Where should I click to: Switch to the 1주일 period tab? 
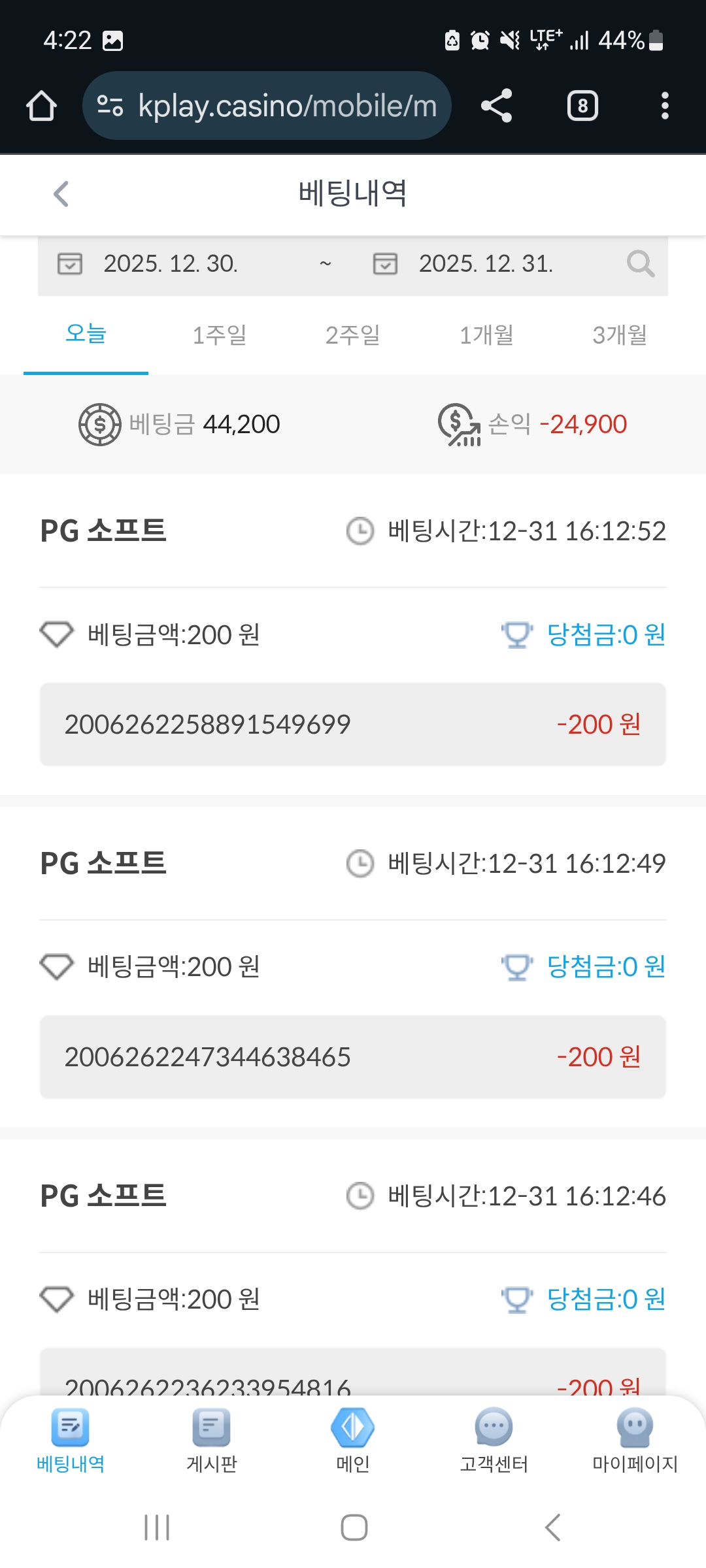pos(219,335)
